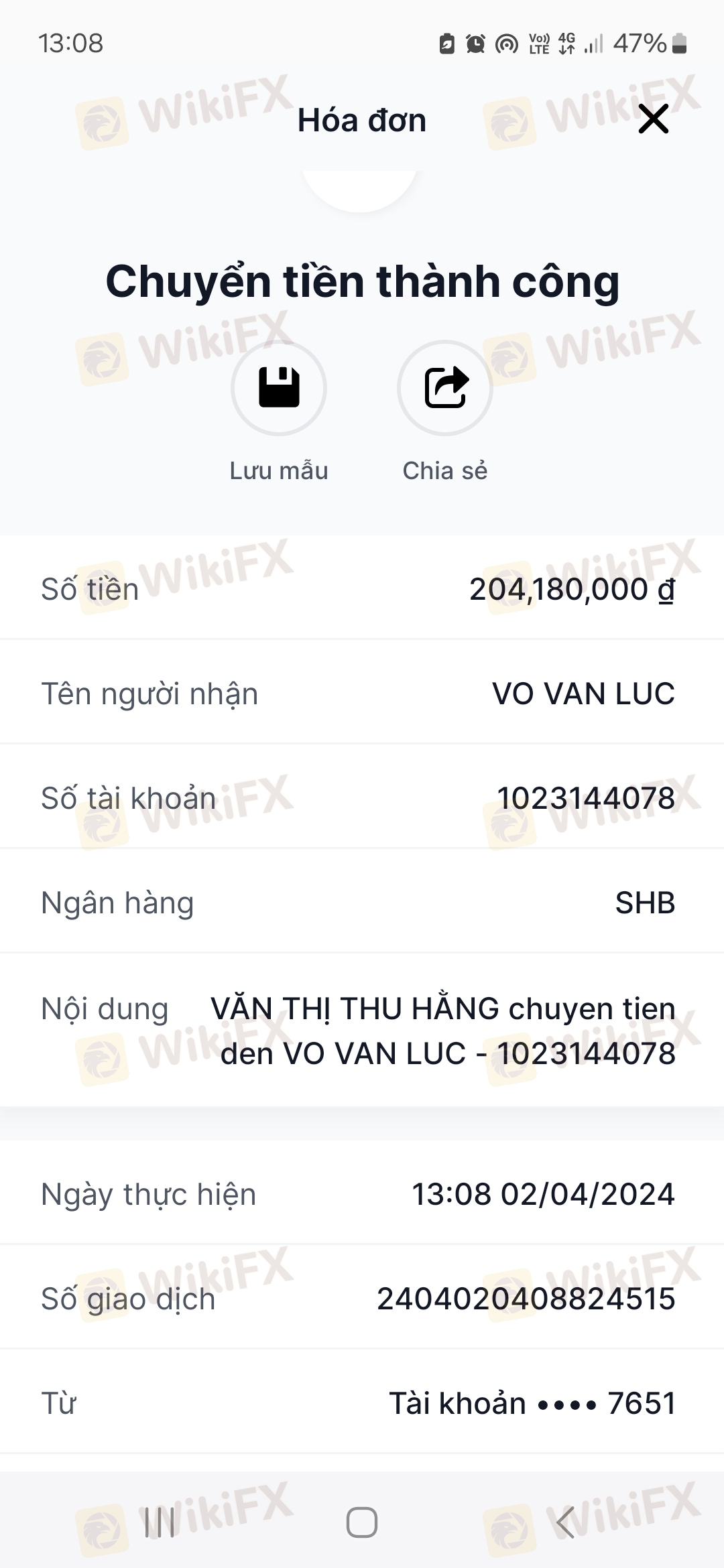Open recent apps from navigation bar
The height and width of the screenshot is (1568, 724).
(160, 1522)
